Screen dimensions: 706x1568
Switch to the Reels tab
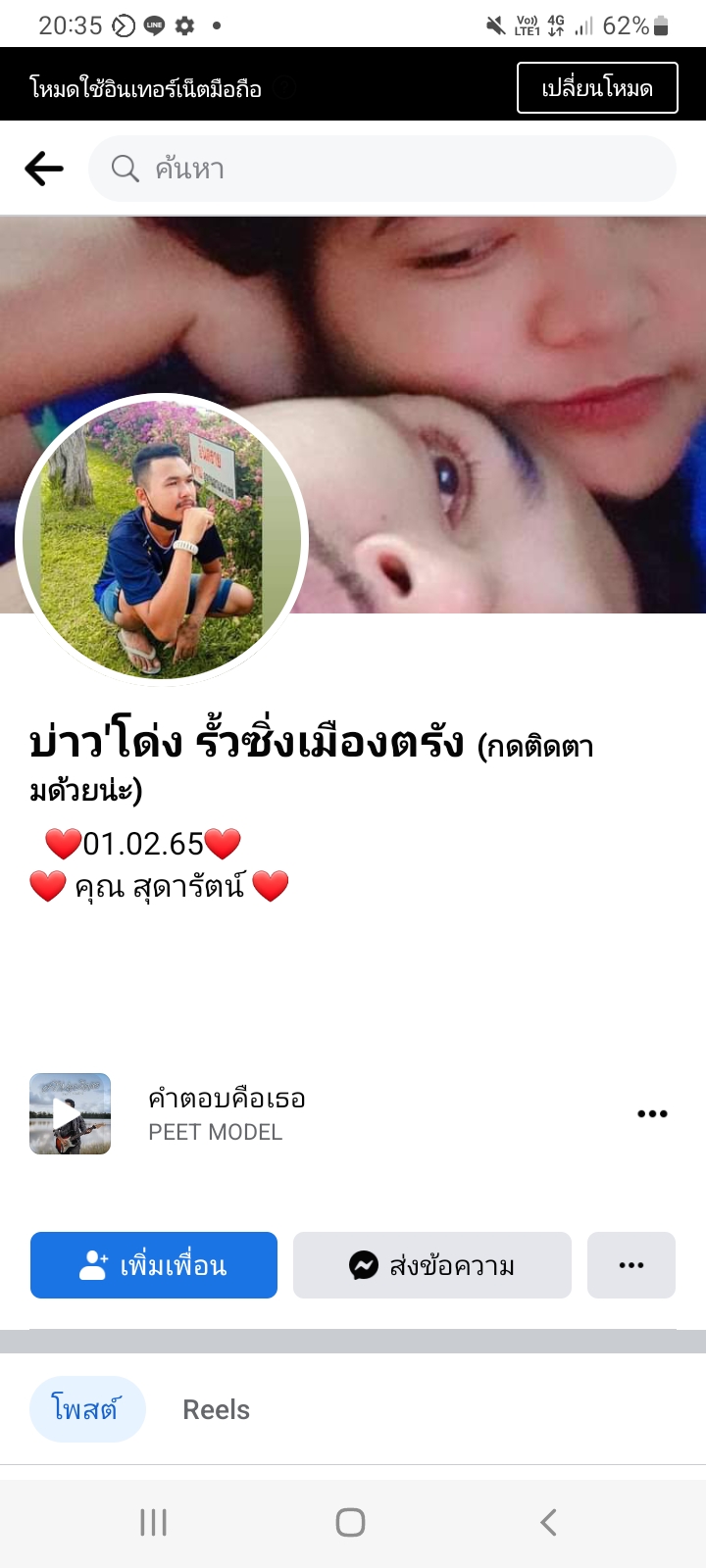tap(217, 1409)
